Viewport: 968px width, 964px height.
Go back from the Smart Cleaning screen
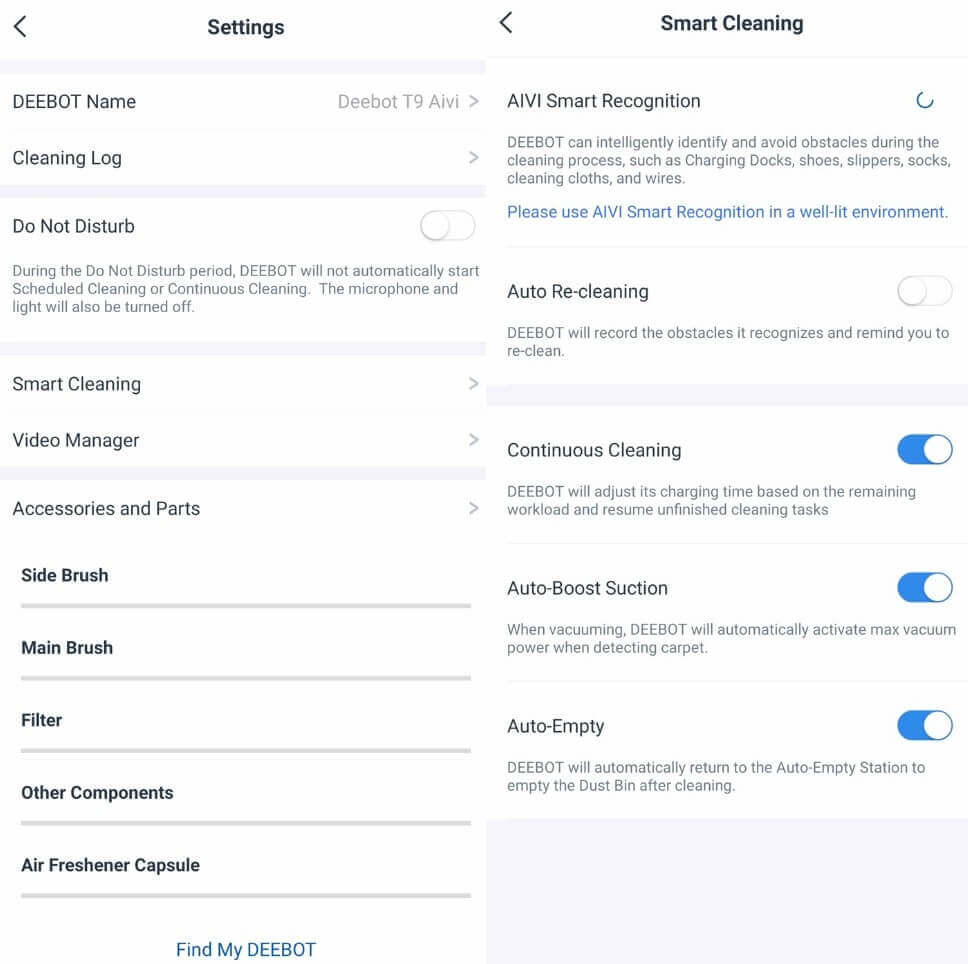(x=506, y=23)
